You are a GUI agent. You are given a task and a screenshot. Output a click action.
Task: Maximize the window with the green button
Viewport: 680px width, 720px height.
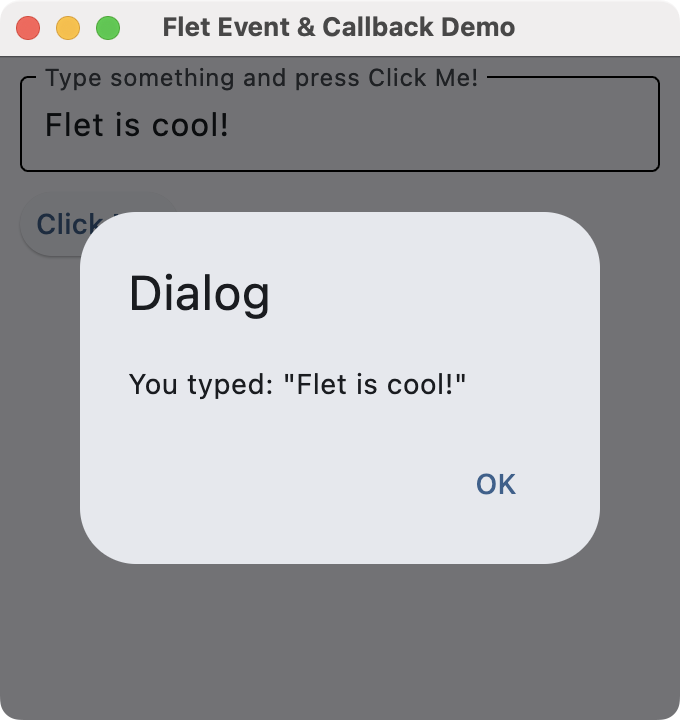pyautogui.click(x=108, y=28)
